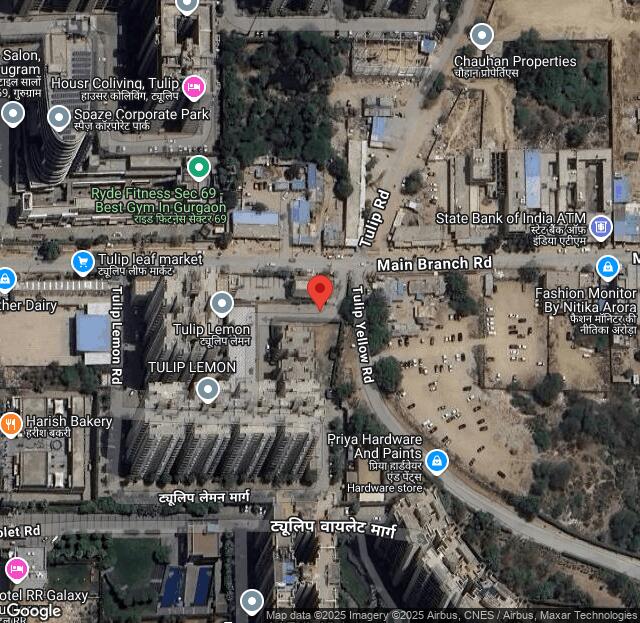640x623 pixels.
Task: Open Tulip leaf market shopping pin
Action: 83,263
